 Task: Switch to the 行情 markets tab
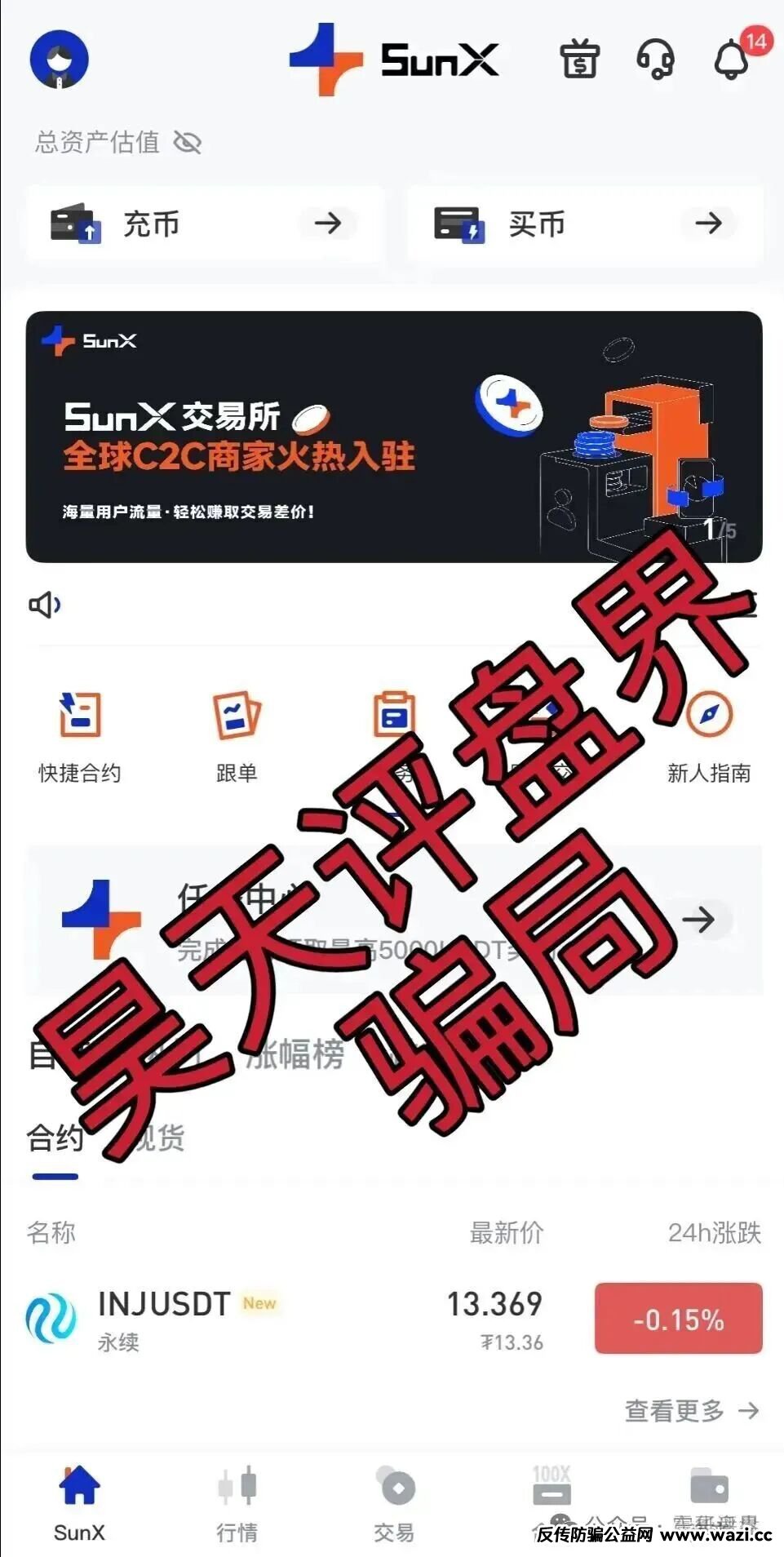[x=237, y=1503]
